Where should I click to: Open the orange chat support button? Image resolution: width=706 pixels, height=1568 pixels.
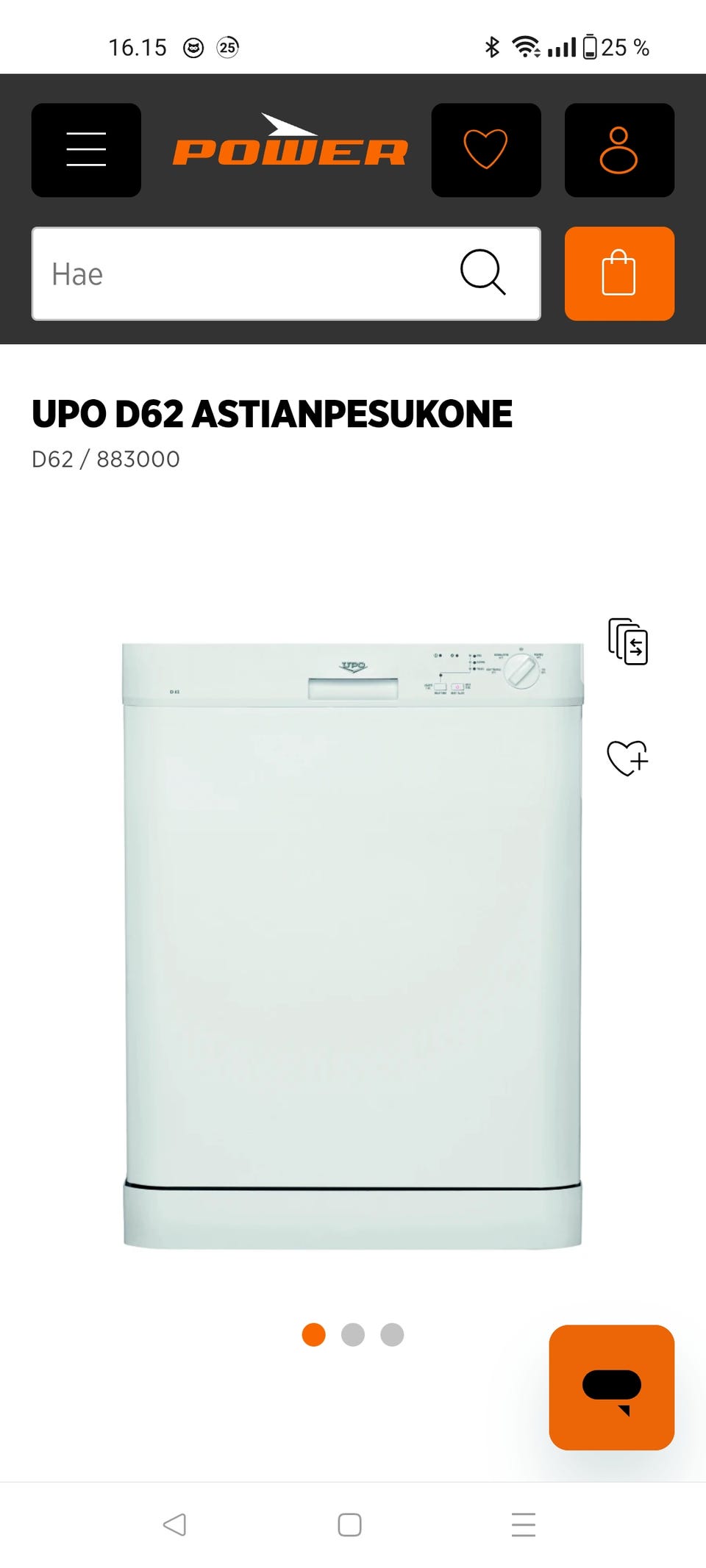(611, 1387)
